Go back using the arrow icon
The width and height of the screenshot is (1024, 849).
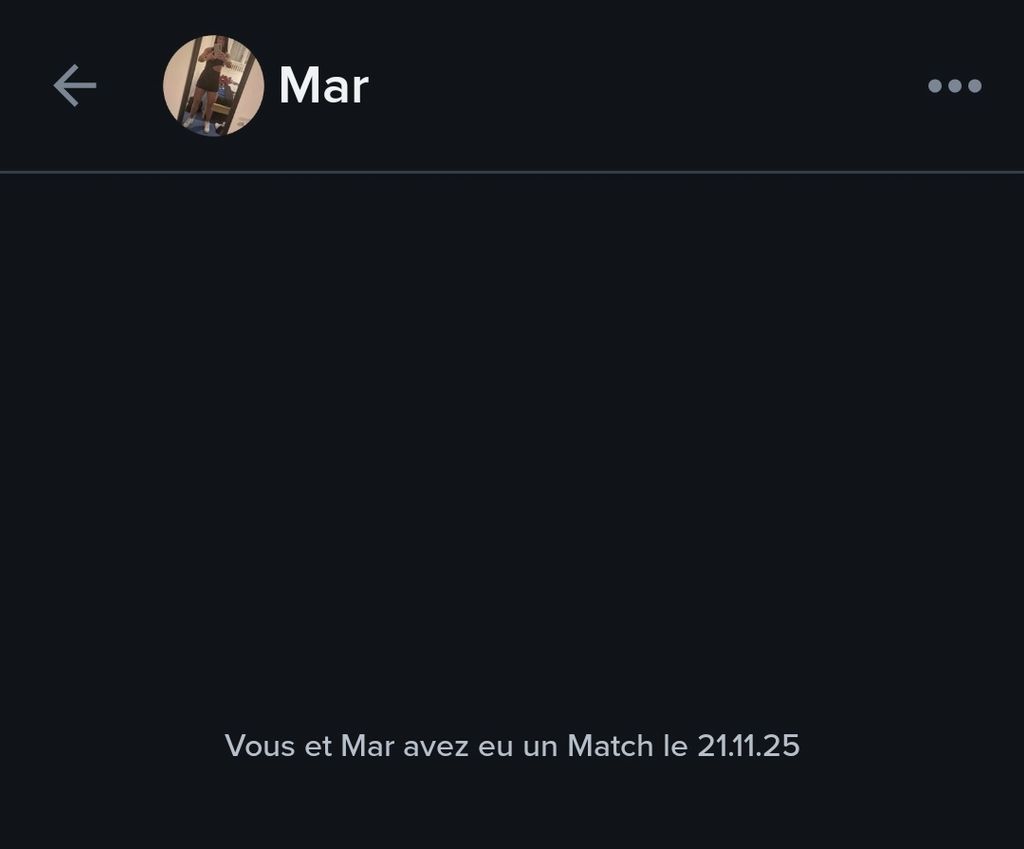tap(75, 85)
